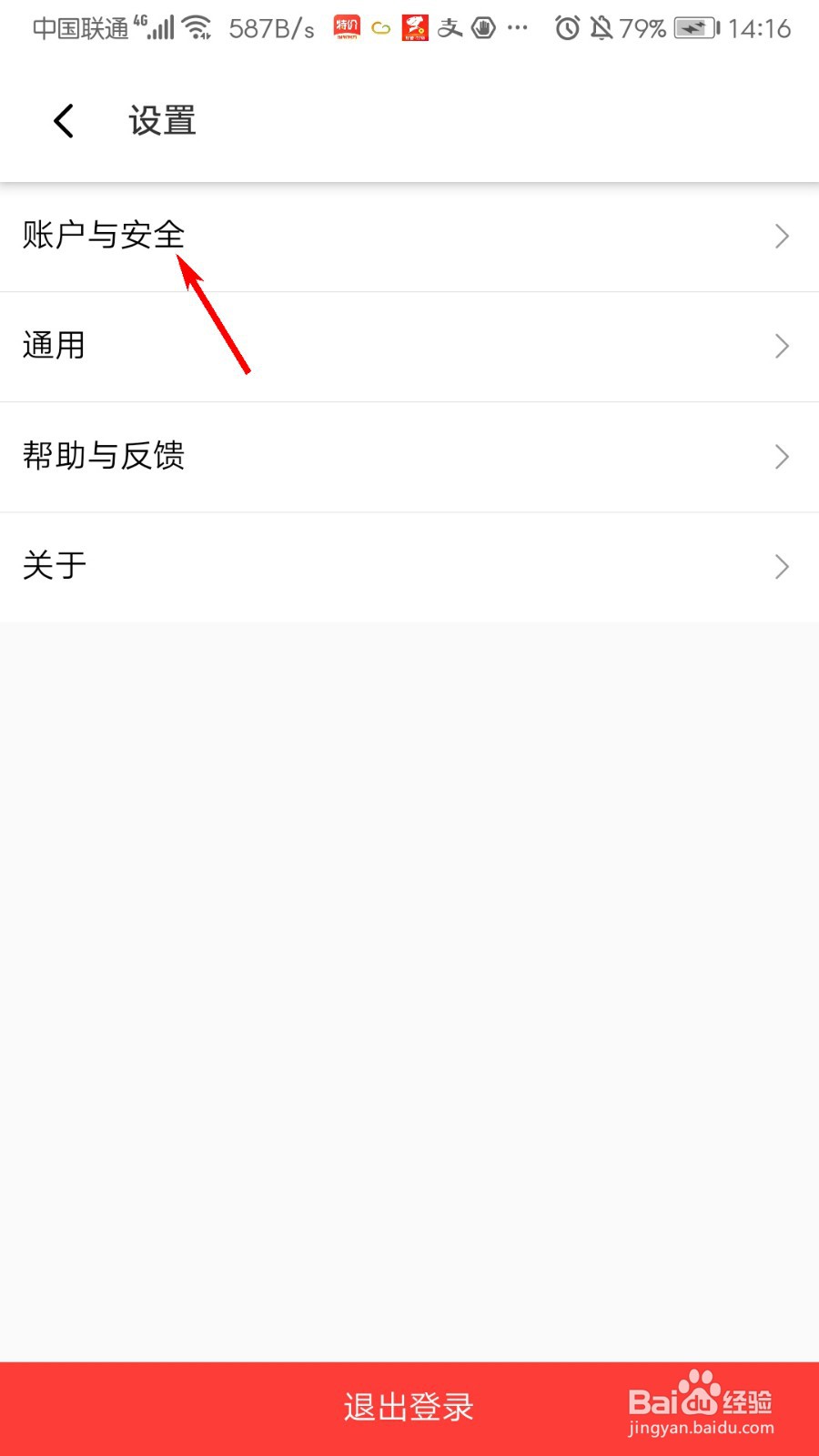This screenshot has width=819, height=1456.
Task: Tap the red 特价 notification icon
Action: [x=346, y=28]
